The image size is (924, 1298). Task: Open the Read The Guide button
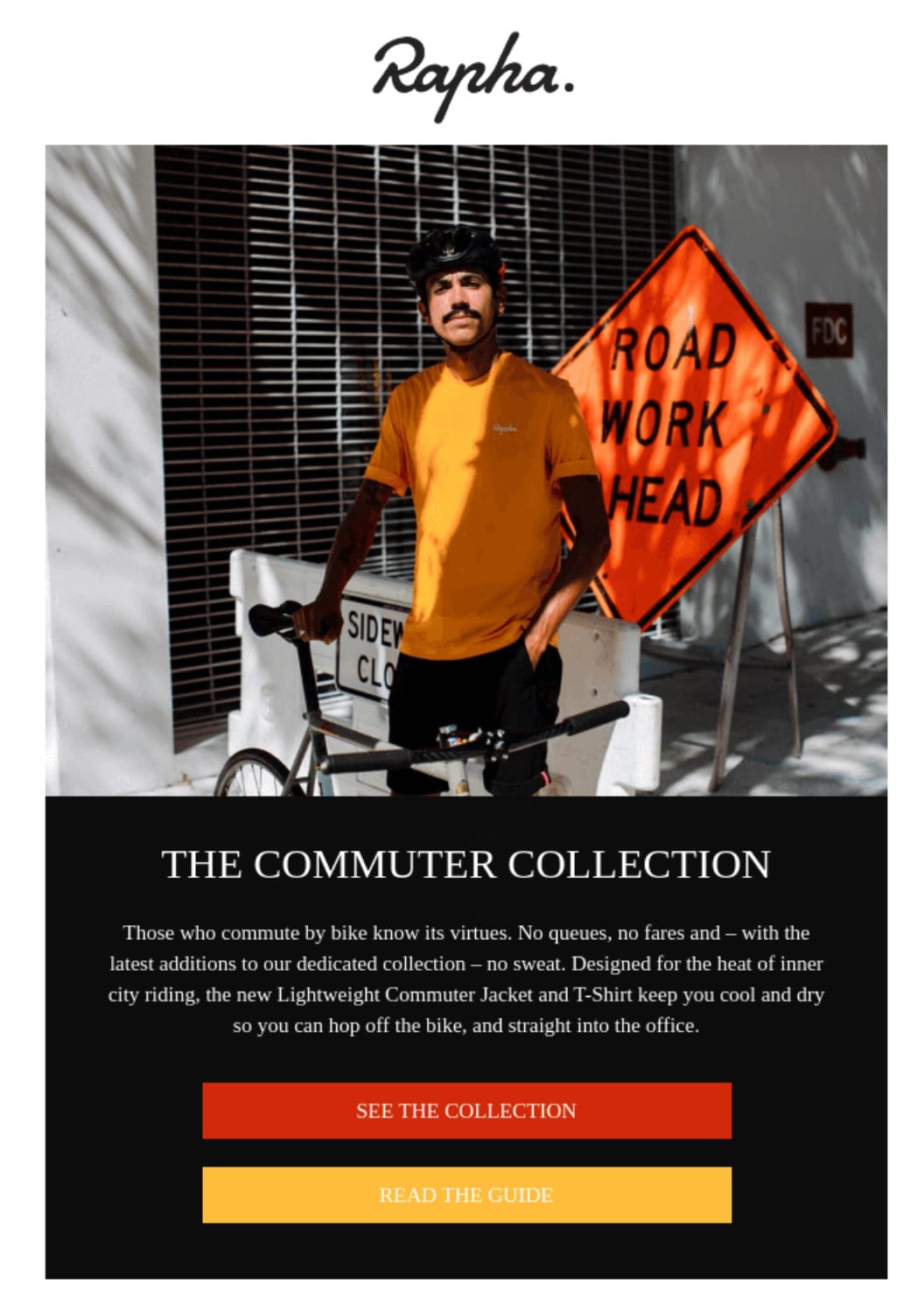pos(466,1194)
